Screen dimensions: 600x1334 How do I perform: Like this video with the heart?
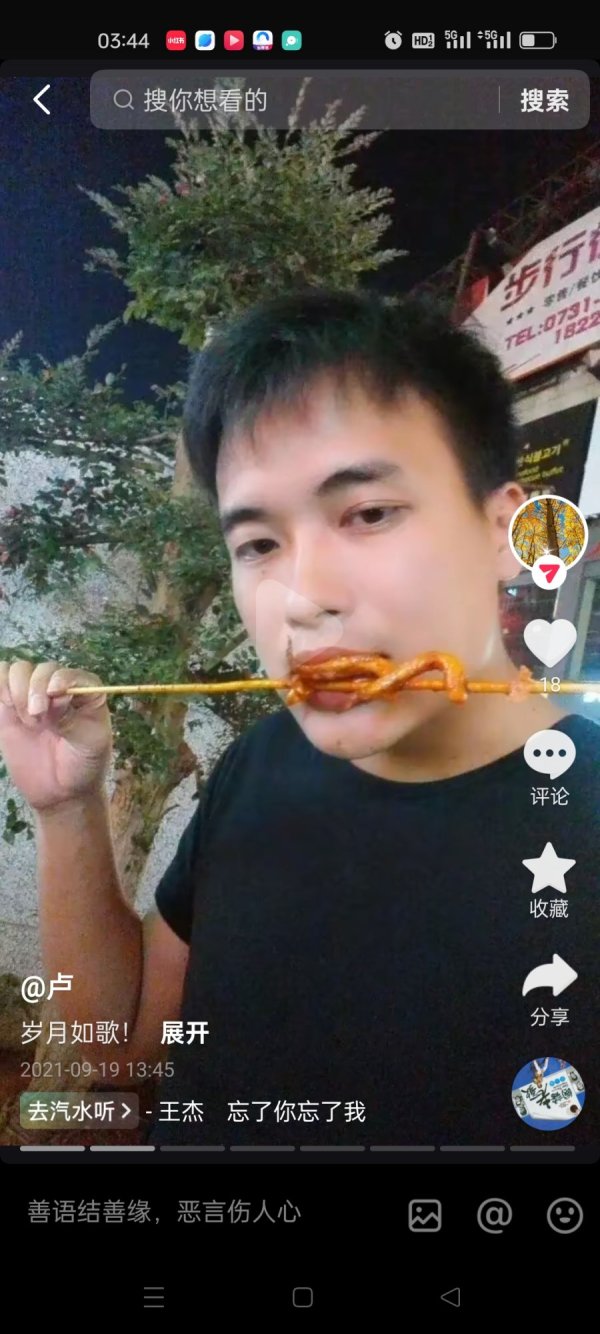(x=550, y=643)
